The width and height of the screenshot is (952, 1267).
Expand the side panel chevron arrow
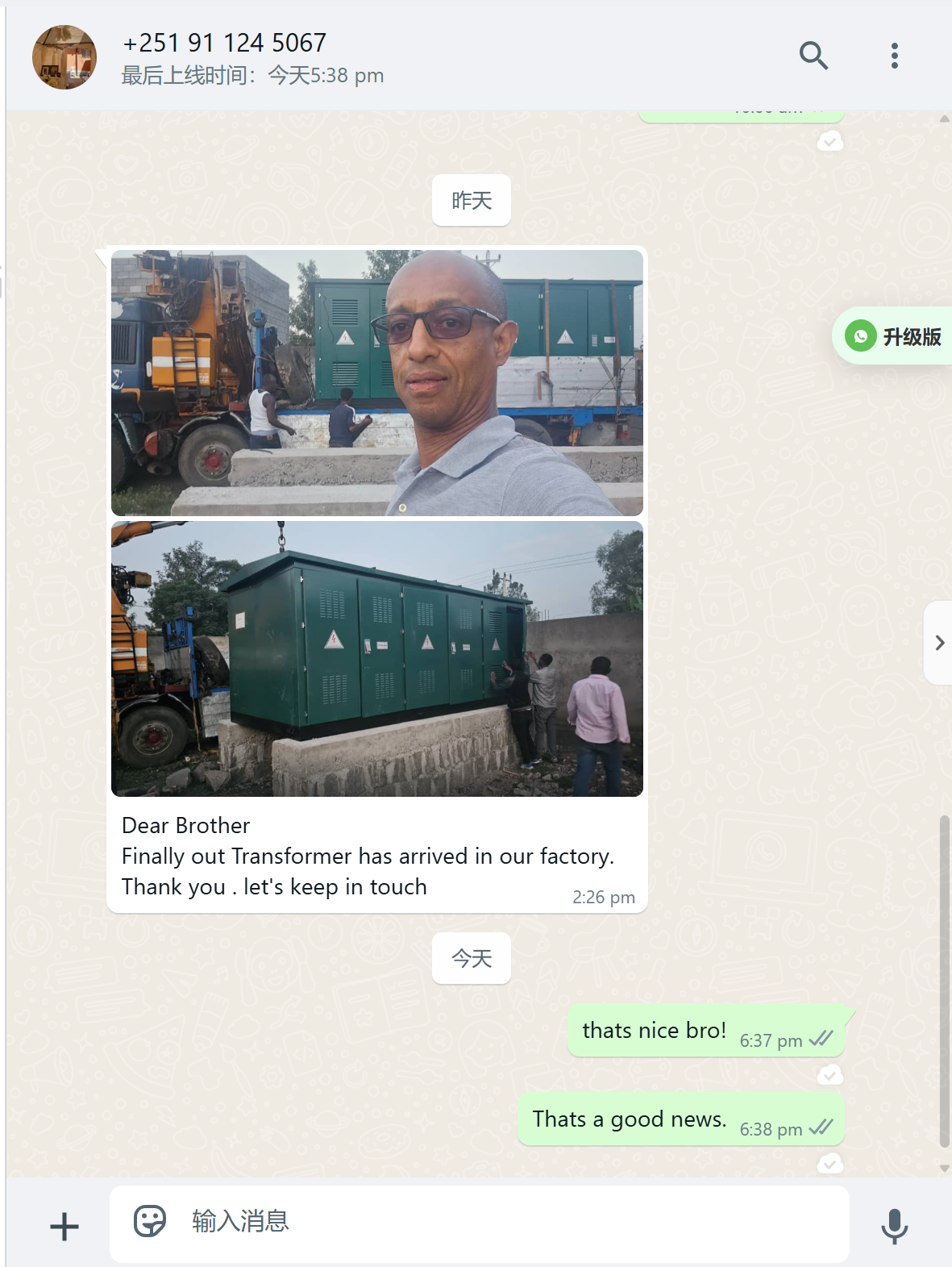tap(939, 643)
